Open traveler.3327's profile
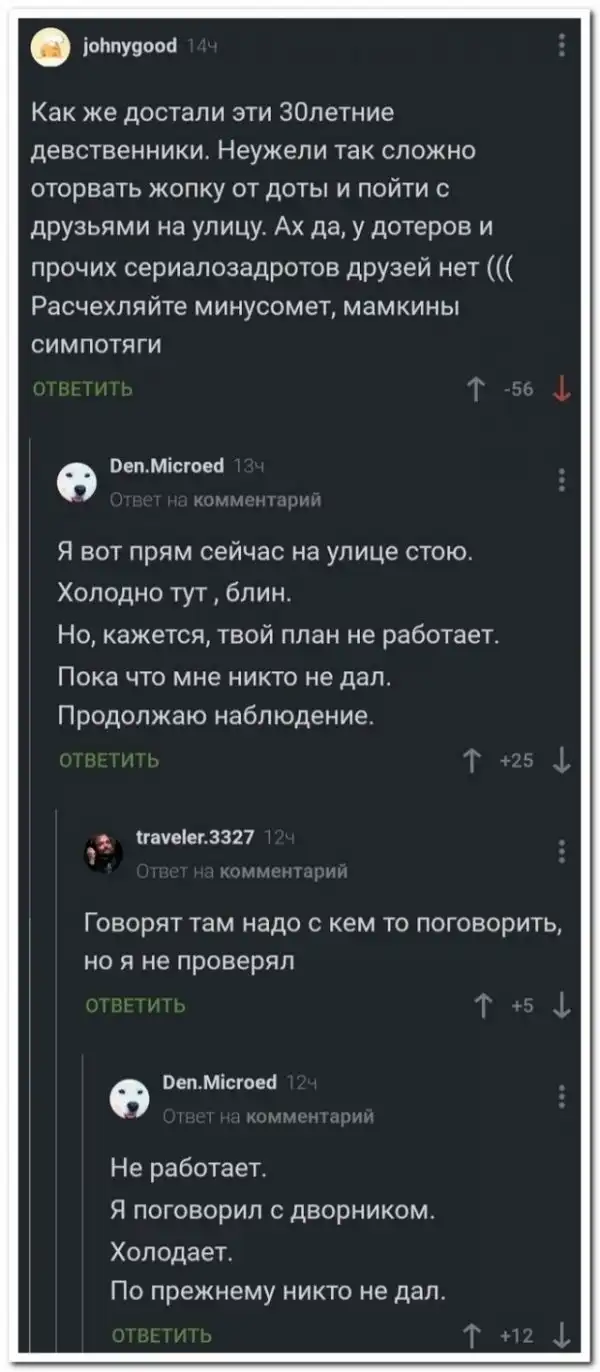600x1372 pixels. 194,836
